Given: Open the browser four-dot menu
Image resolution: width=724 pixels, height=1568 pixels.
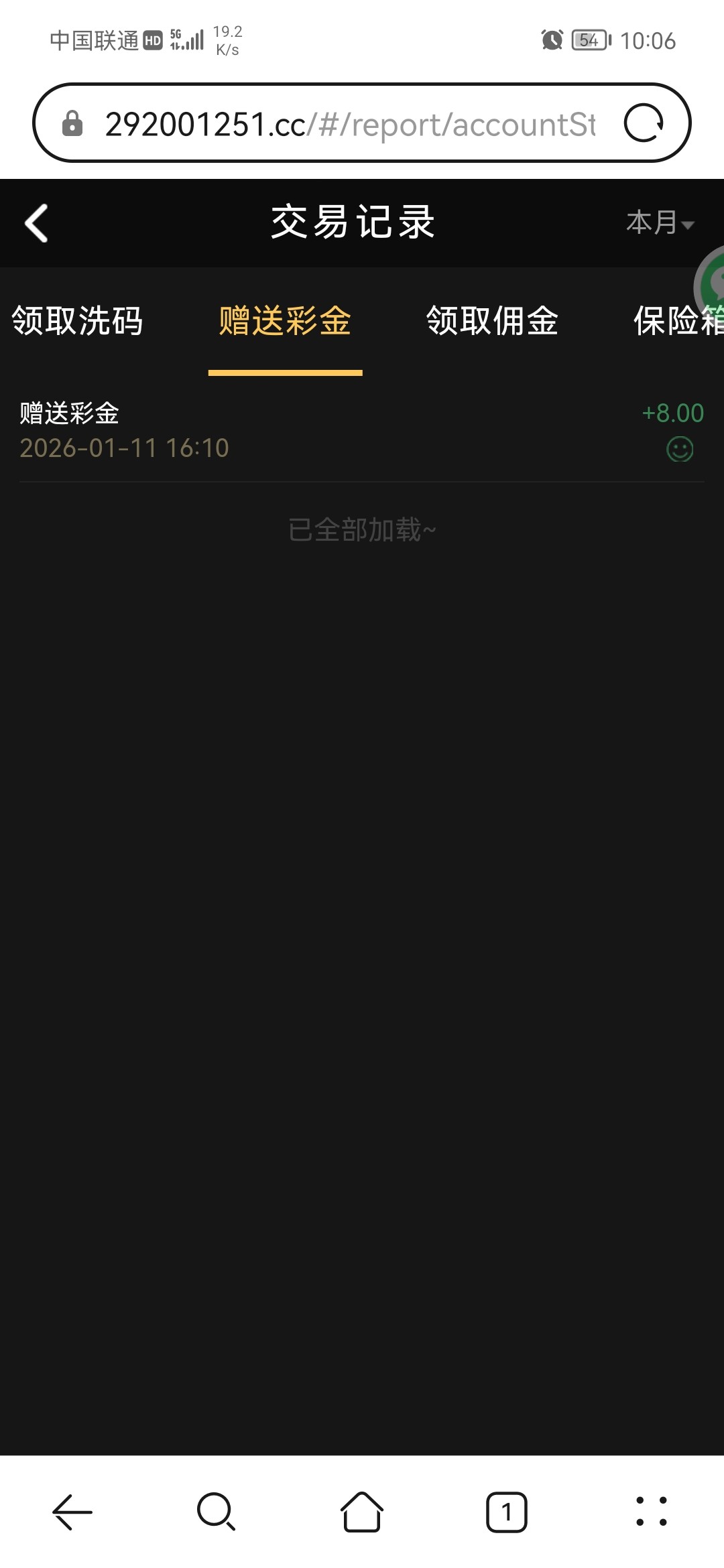Looking at the screenshot, I should 652,1512.
